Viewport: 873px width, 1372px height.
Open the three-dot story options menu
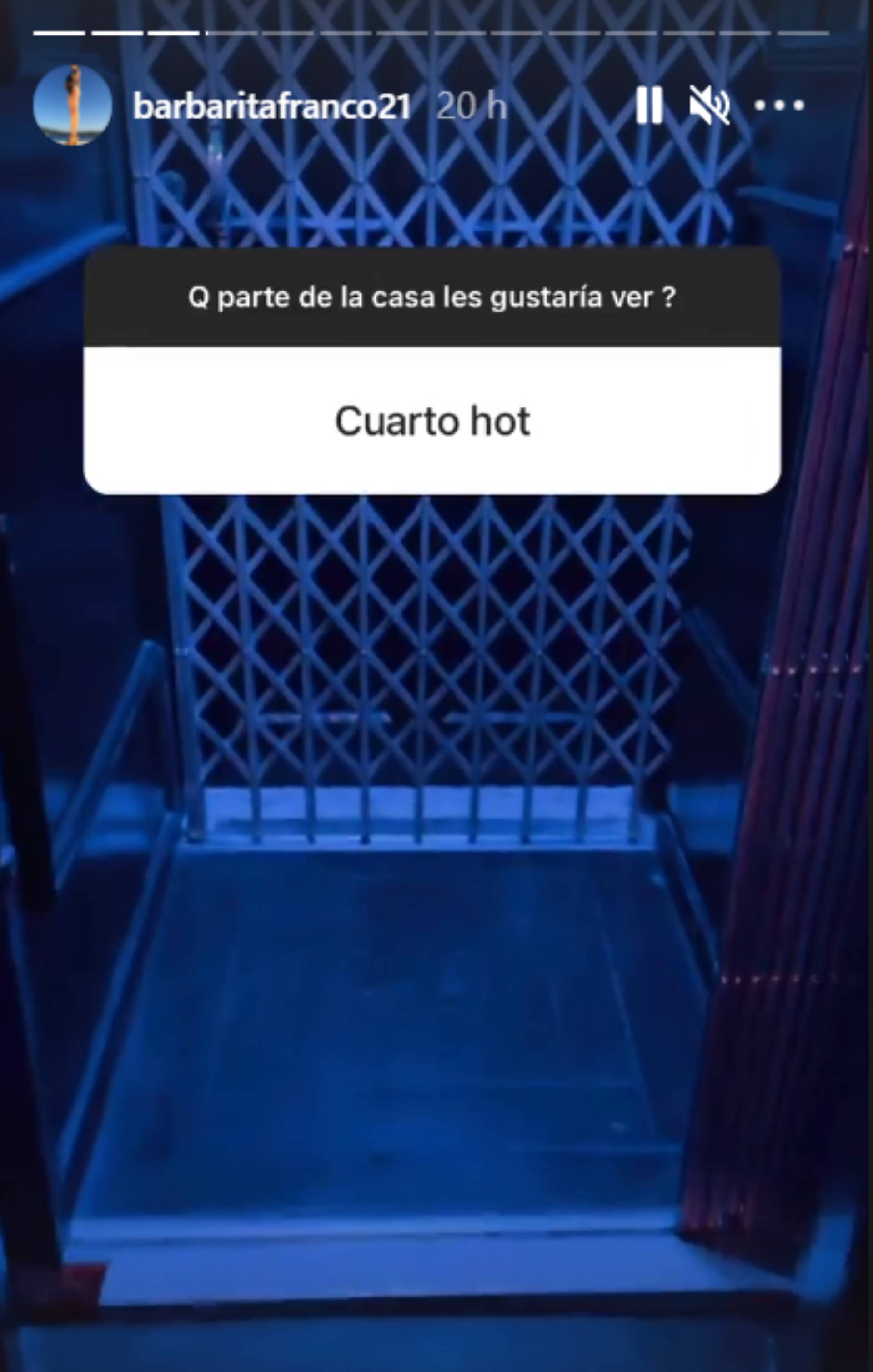point(779,106)
